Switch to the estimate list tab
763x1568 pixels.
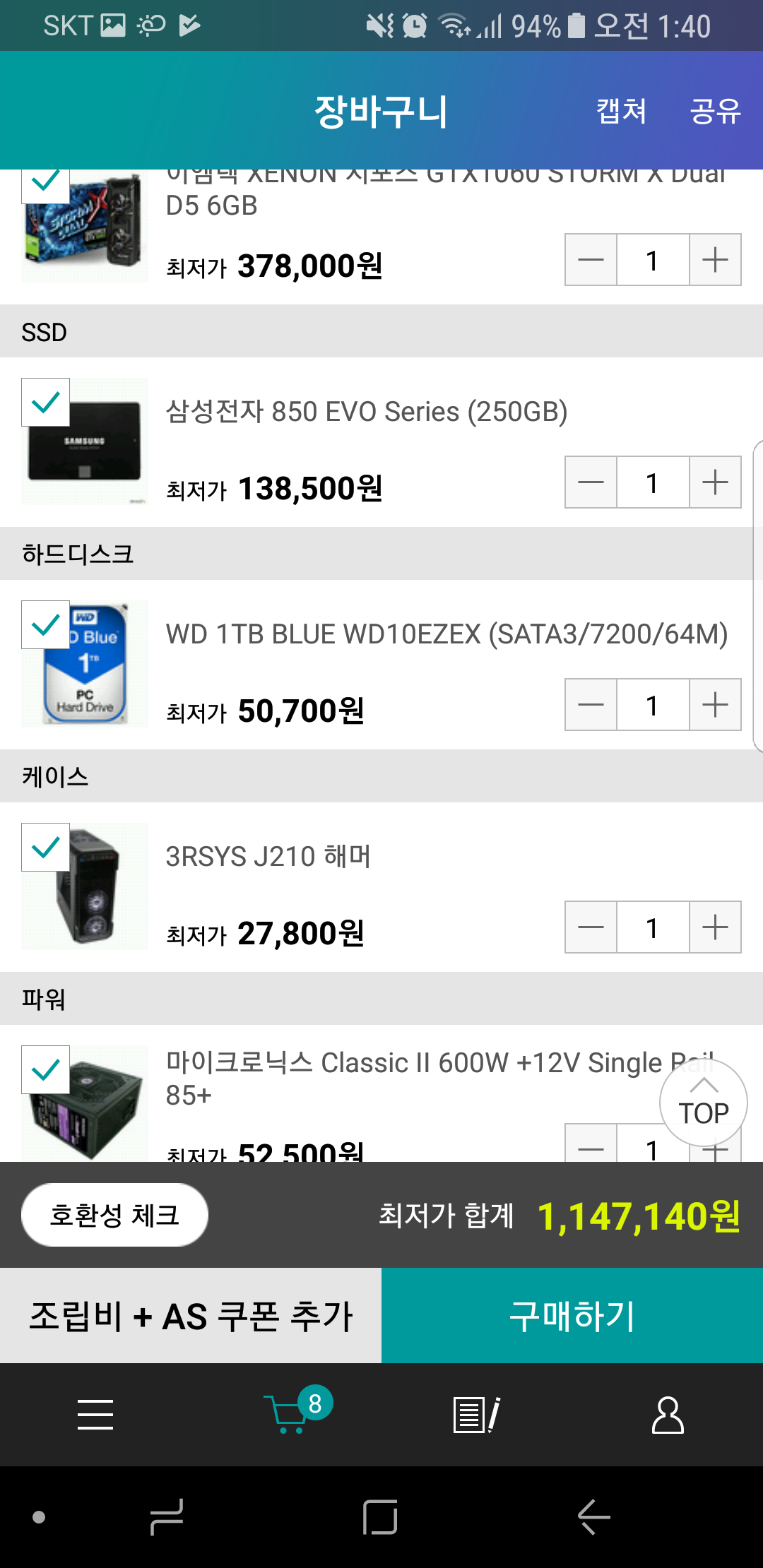tap(477, 1415)
